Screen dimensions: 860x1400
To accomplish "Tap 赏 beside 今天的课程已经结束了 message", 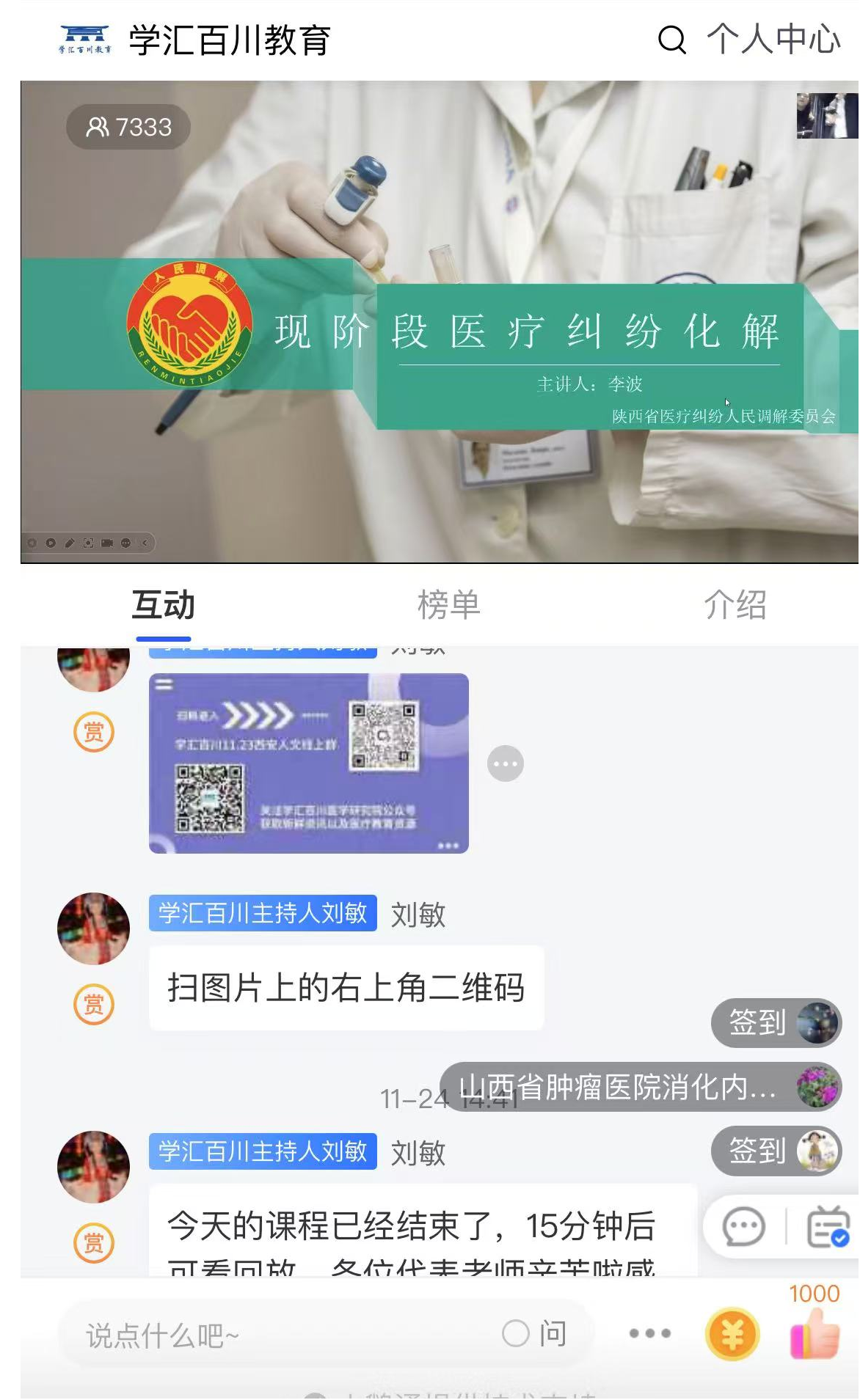I will [x=94, y=1242].
